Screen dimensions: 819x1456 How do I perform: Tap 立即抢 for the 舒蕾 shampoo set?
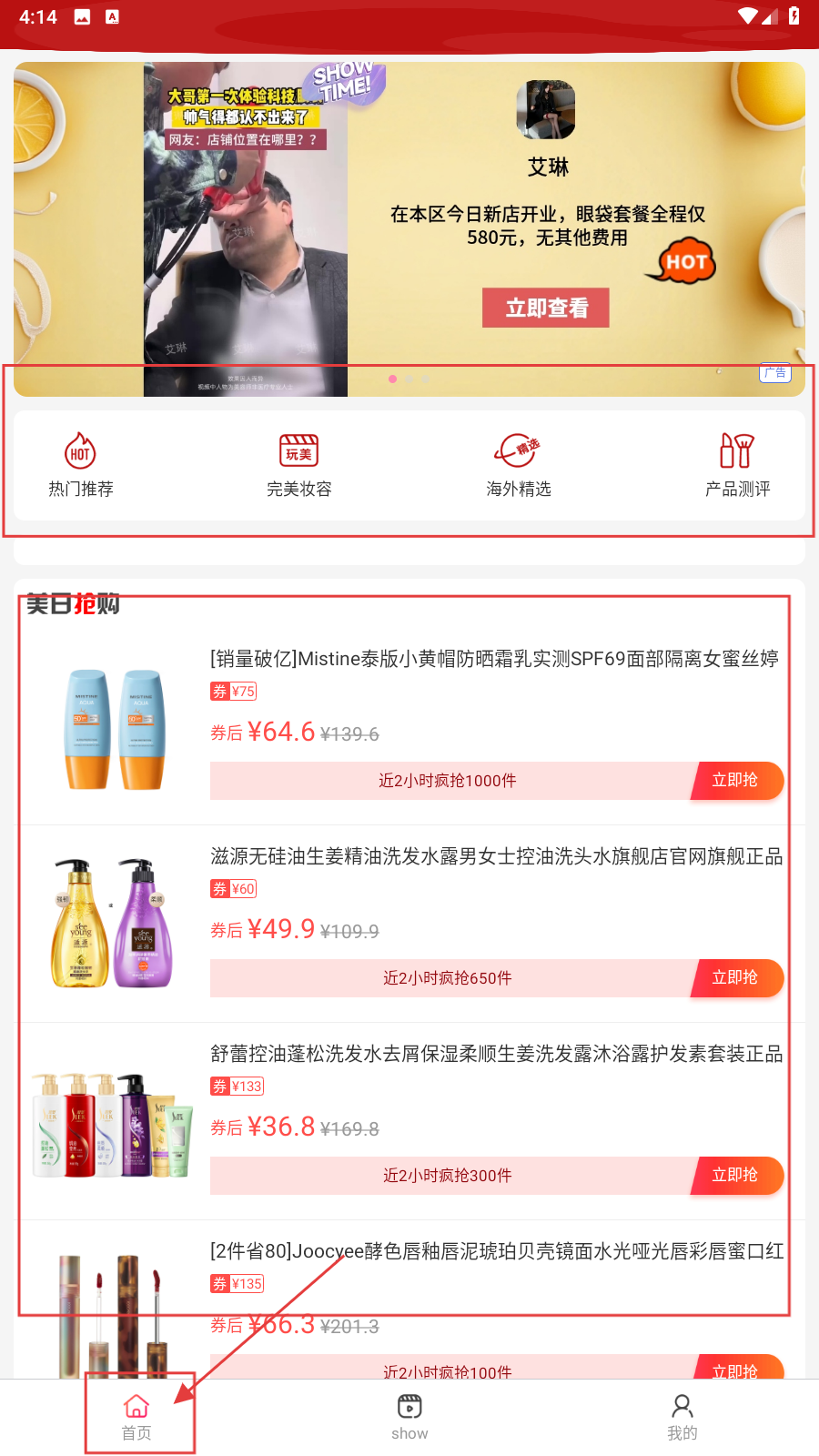[735, 1176]
